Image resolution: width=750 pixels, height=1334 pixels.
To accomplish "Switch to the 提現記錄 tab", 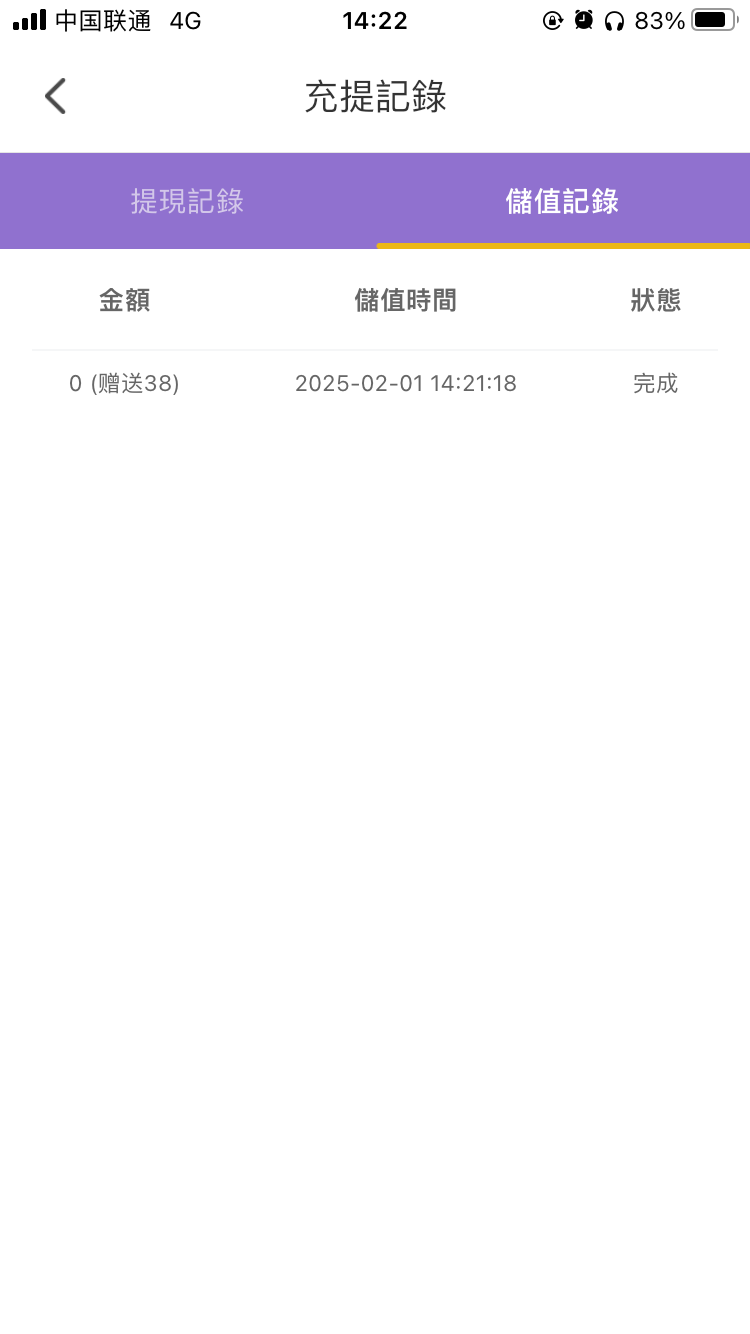I will point(187,201).
